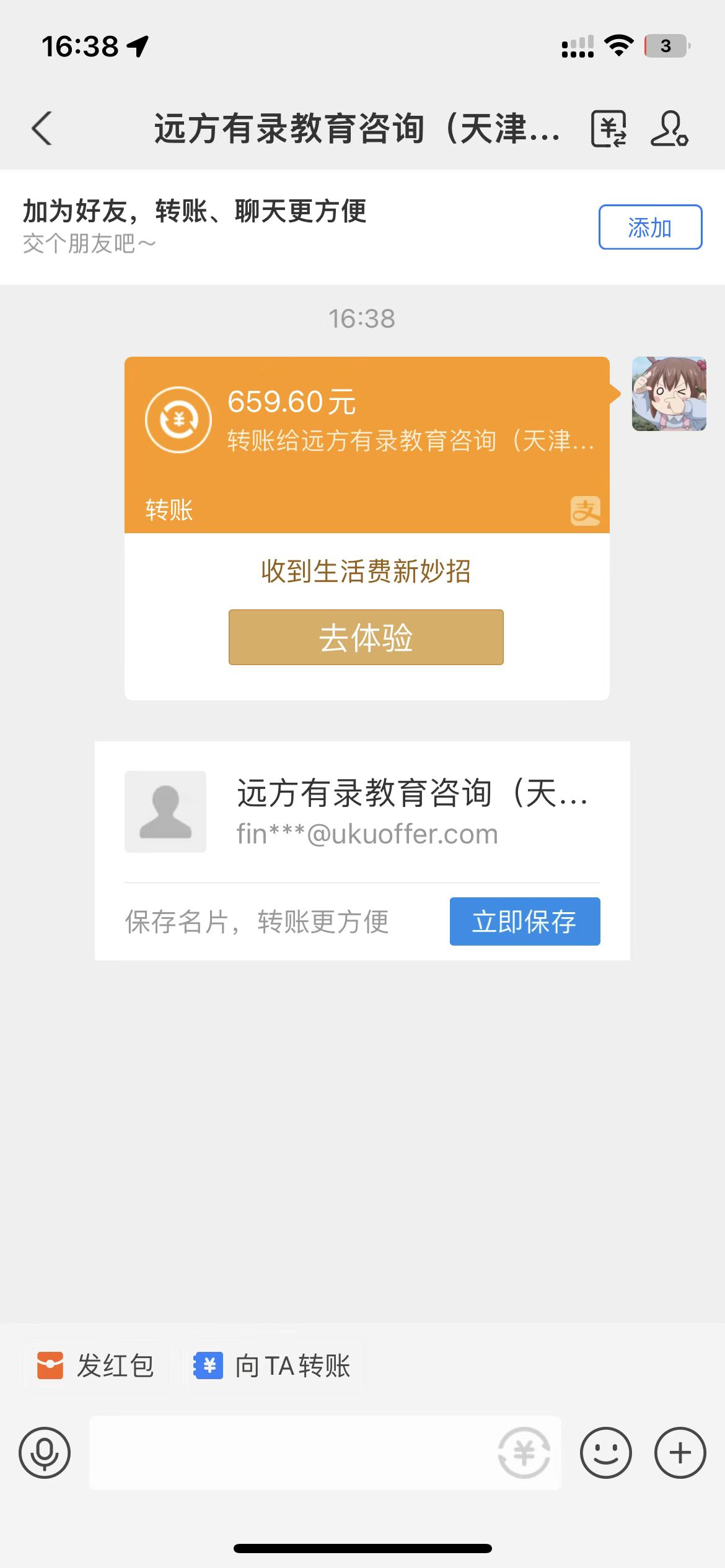725x1568 pixels.
Task: Open the plus menu for more options
Action: 680,1453
